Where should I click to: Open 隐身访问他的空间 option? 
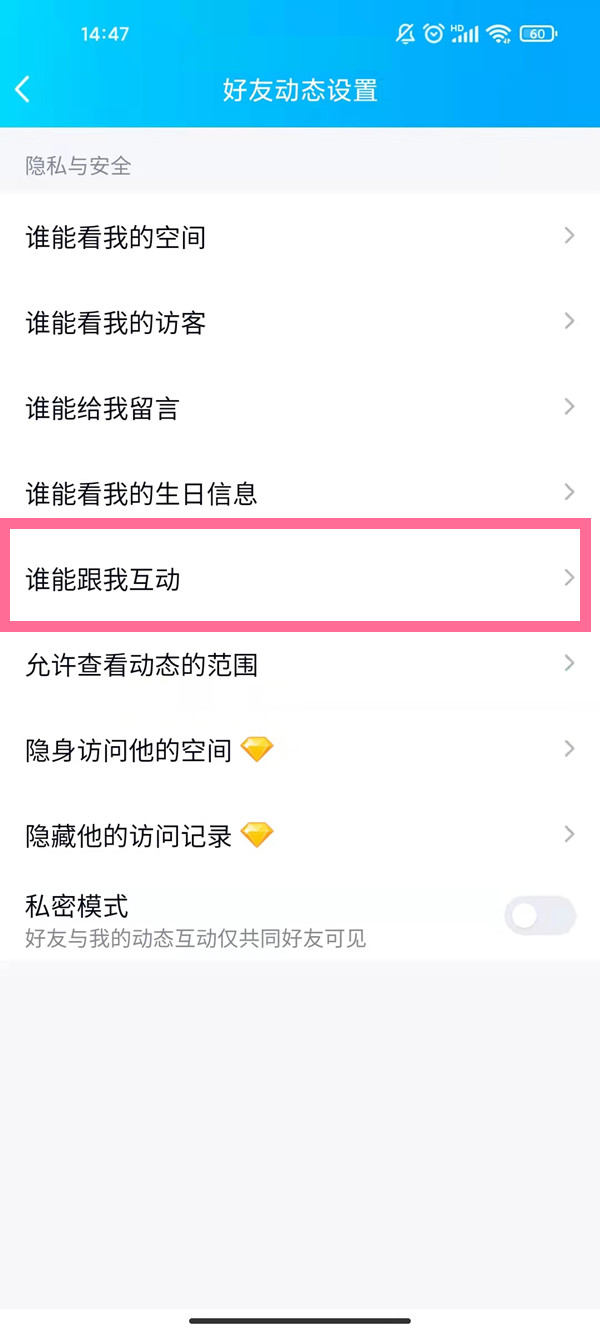coord(300,749)
